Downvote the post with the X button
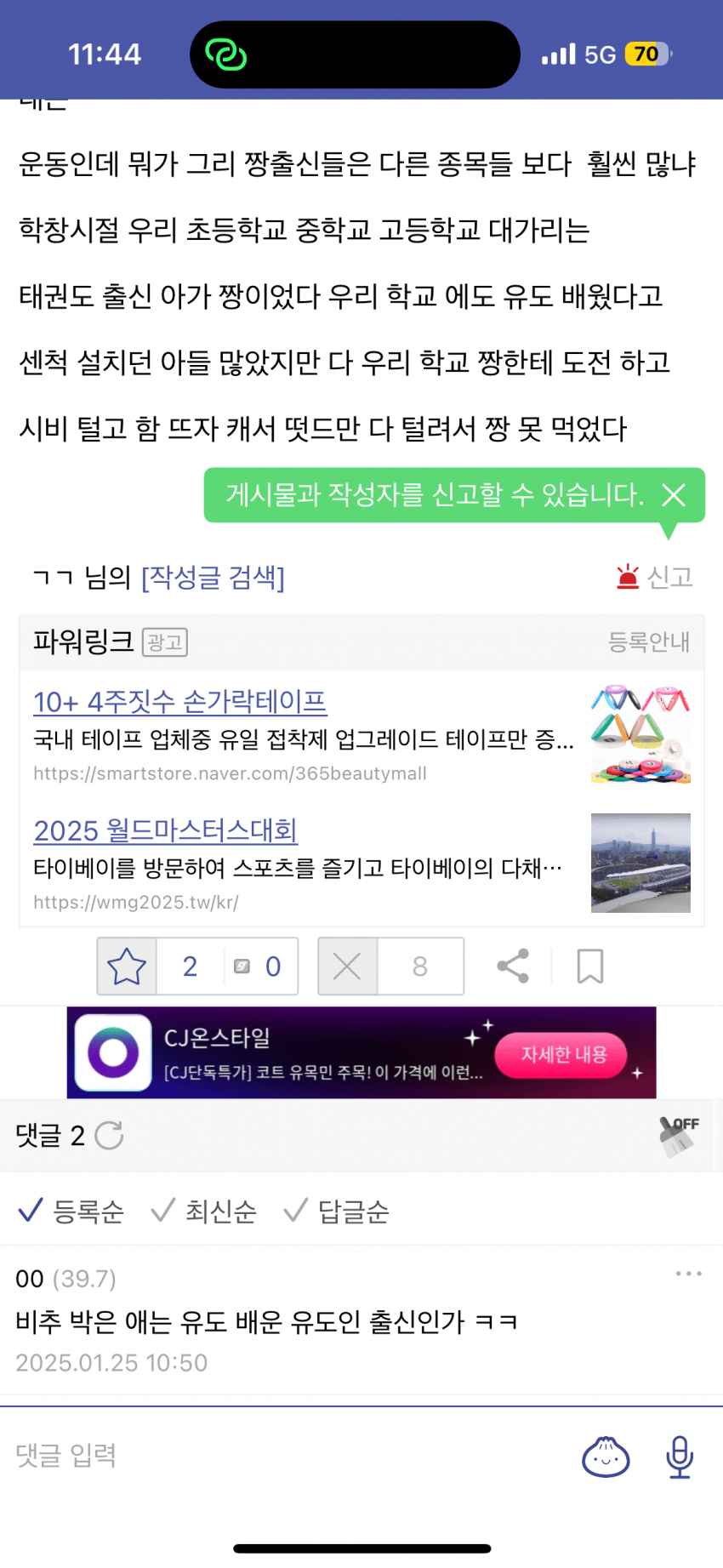 click(x=347, y=966)
